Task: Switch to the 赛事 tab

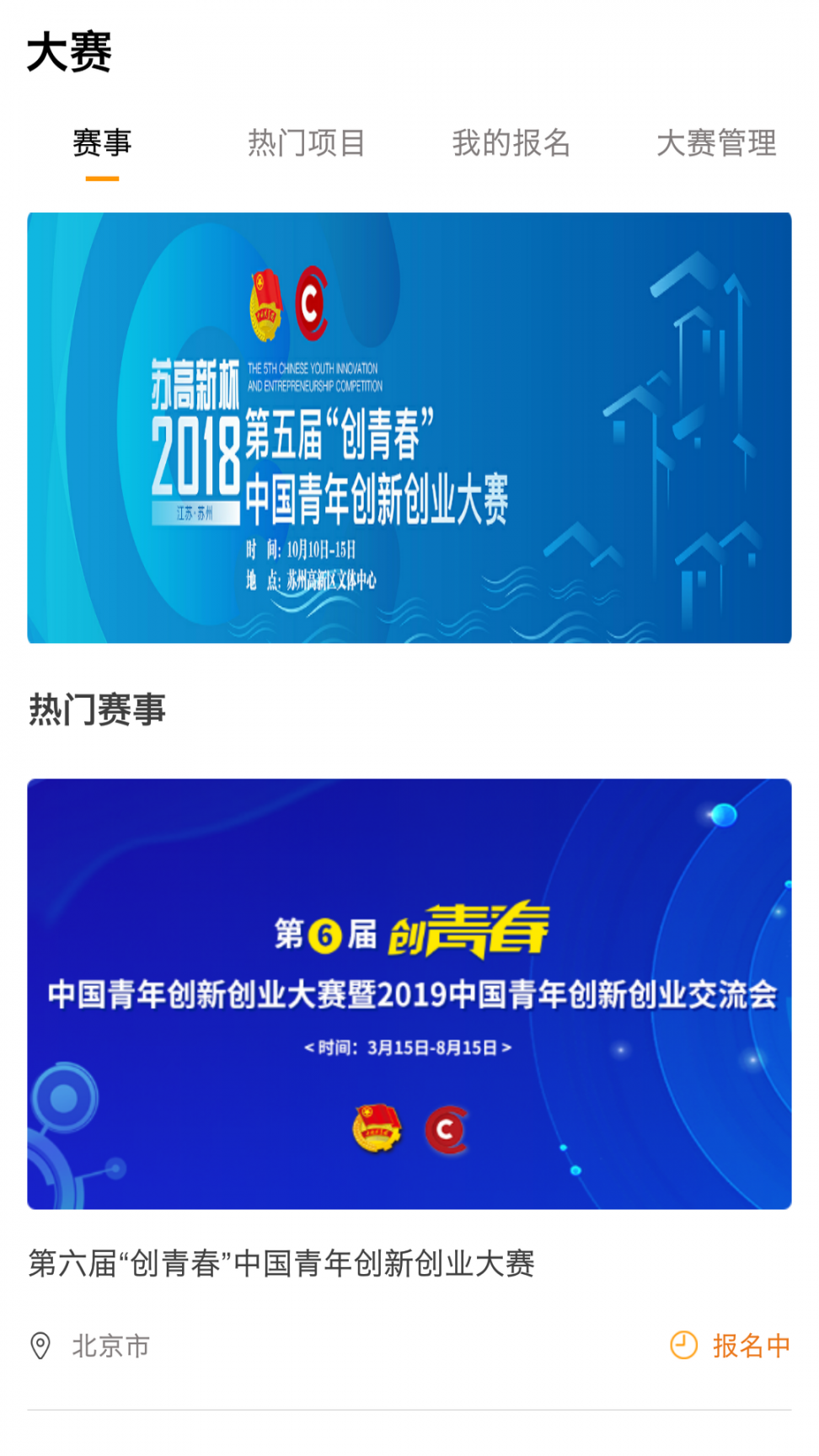Action: pyautogui.click(x=102, y=143)
